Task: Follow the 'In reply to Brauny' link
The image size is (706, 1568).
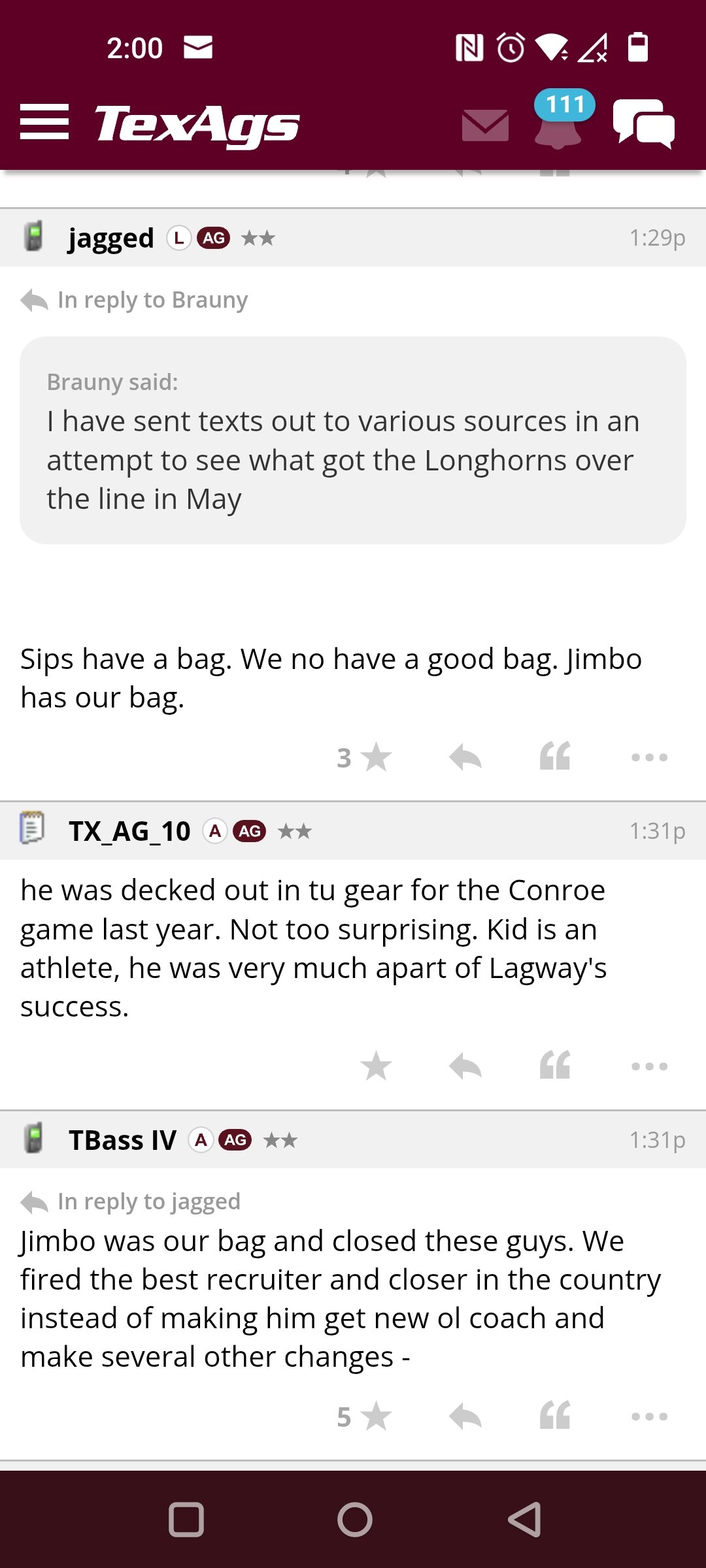Action: (152, 300)
